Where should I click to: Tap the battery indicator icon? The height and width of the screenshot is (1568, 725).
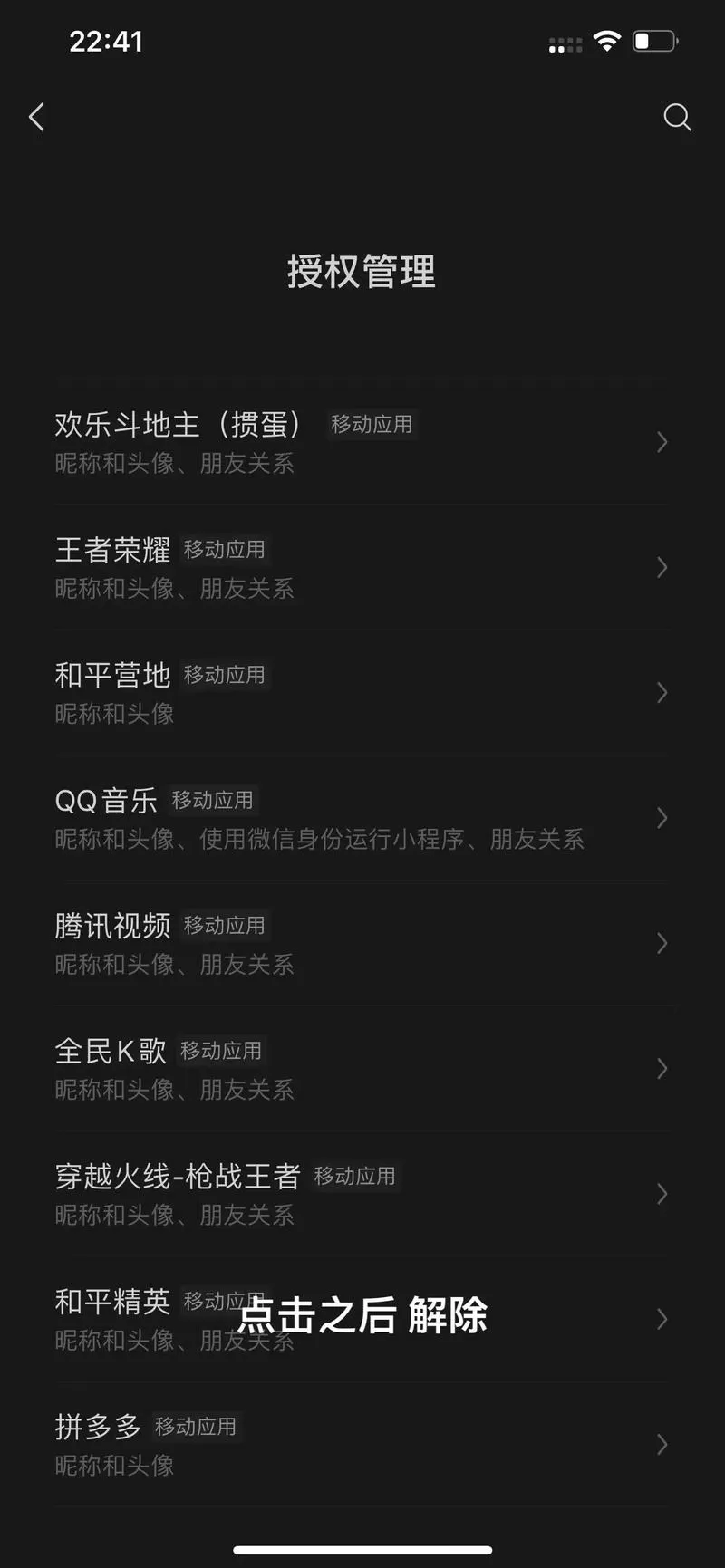[x=654, y=40]
